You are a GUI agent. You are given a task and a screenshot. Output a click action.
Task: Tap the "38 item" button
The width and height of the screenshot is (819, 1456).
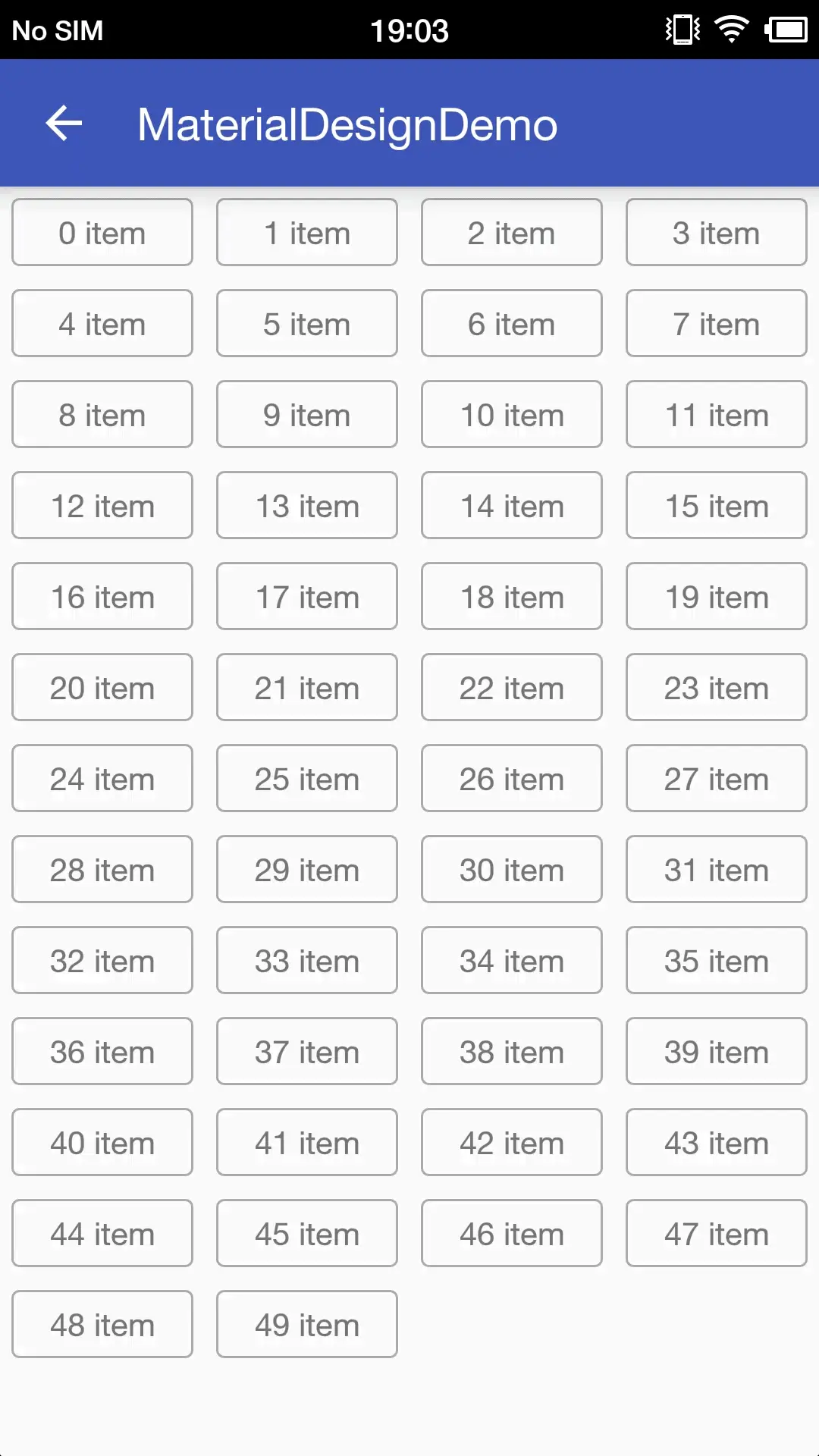(x=511, y=1052)
